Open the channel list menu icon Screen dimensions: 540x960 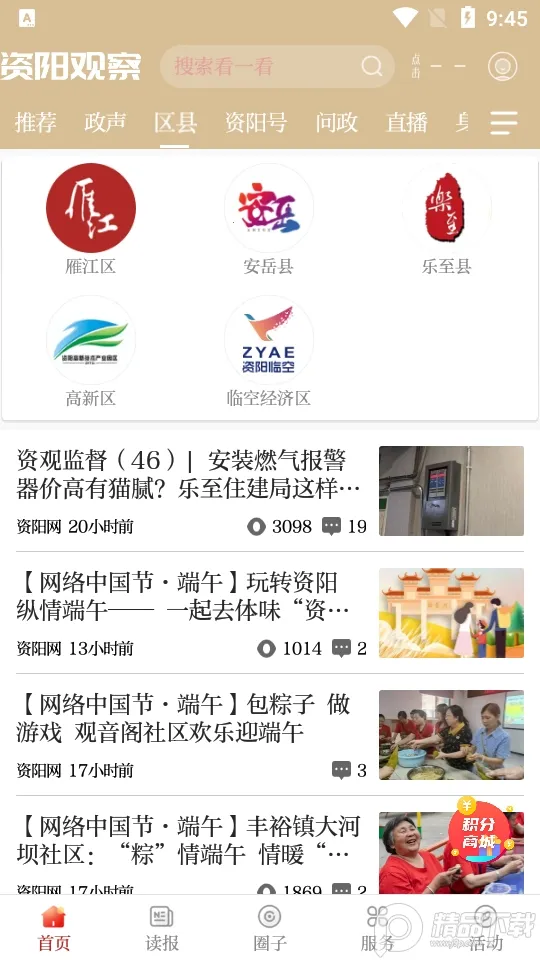coord(504,122)
